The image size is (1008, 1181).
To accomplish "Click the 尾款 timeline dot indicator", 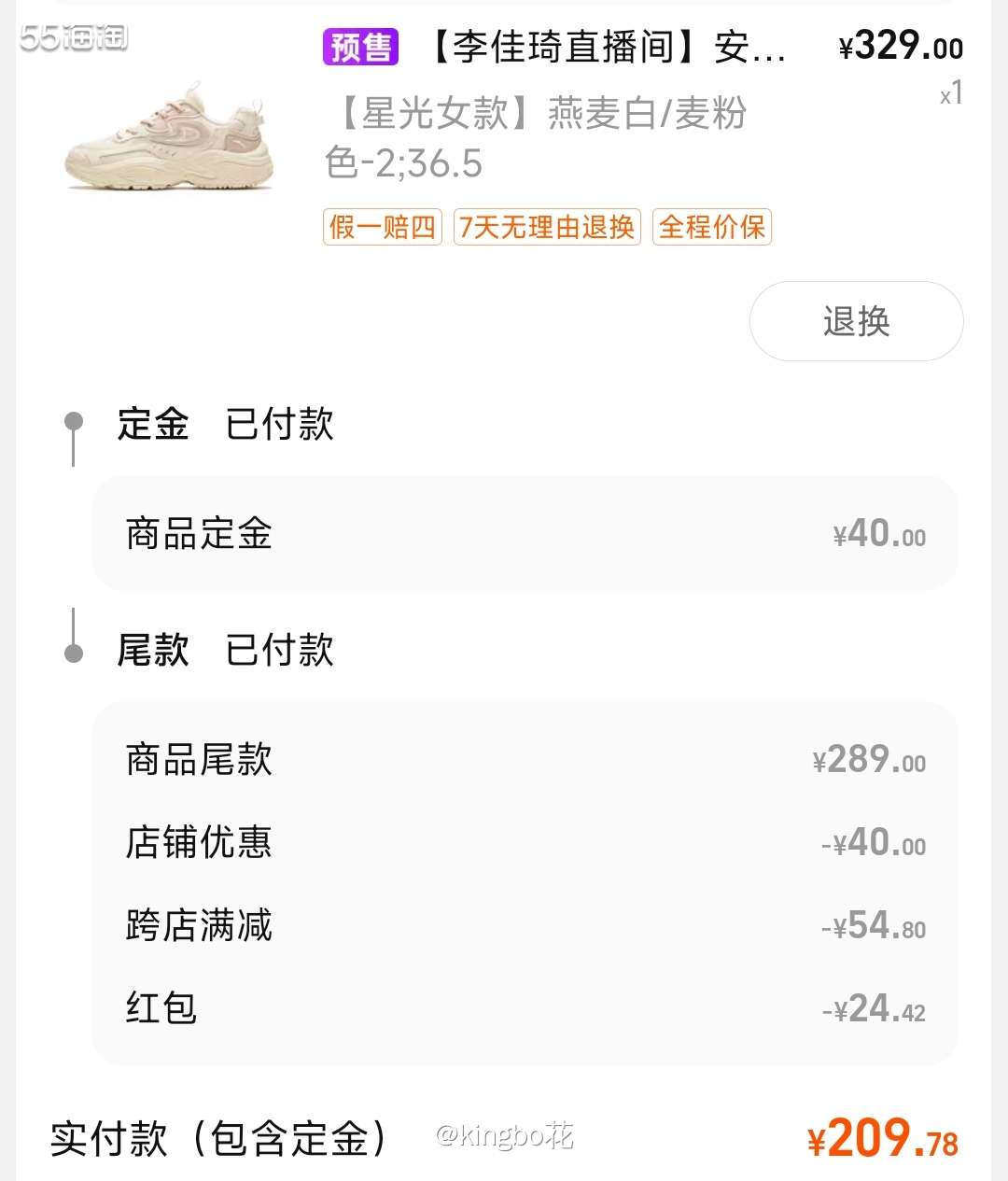I will 72,654.
